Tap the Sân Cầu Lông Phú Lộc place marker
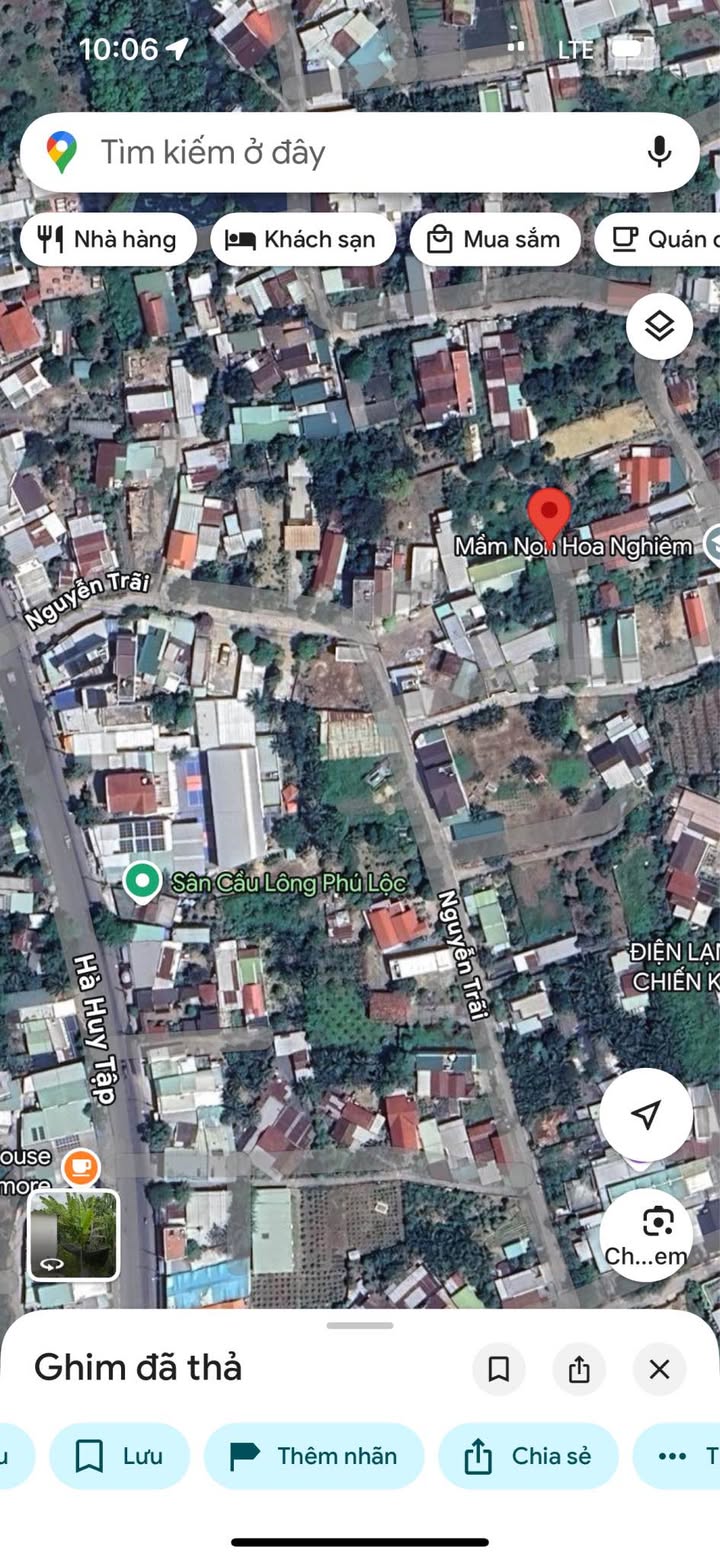Image resolution: width=720 pixels, height=1560 pixels. coord(143,881)
